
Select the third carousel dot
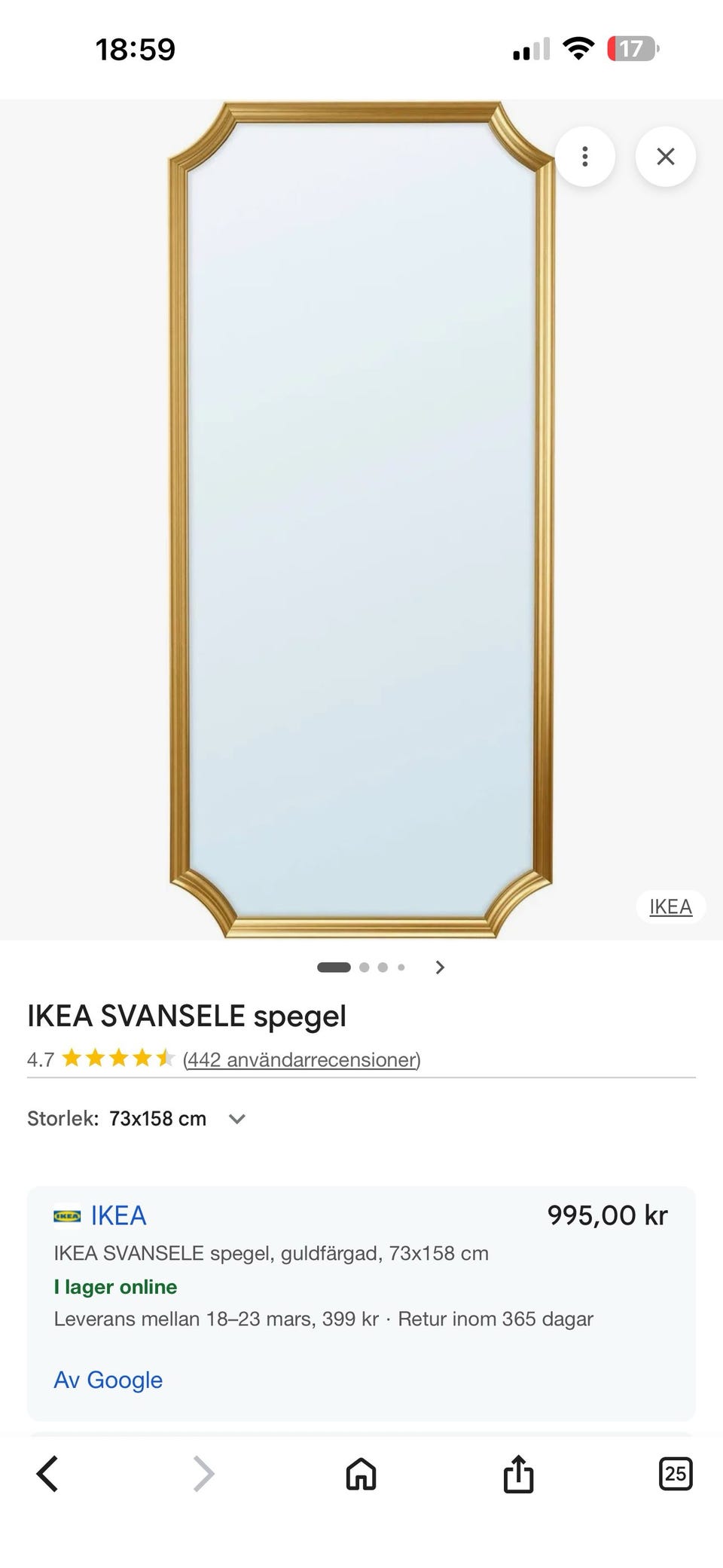pyautogui.click(x=383, y=967)
